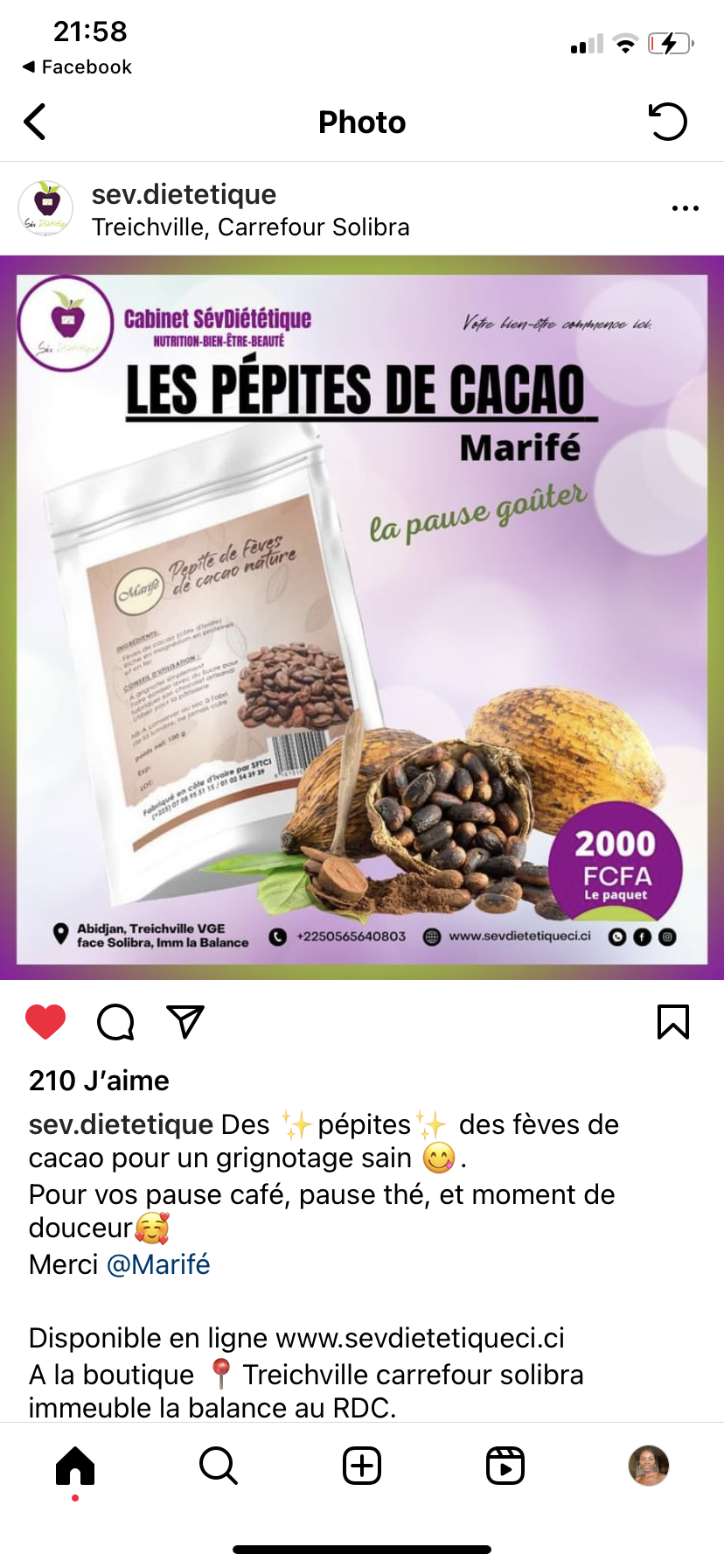Open my profile tab
Viewport: 724px width, 1568px height.
click(649, 1466)
